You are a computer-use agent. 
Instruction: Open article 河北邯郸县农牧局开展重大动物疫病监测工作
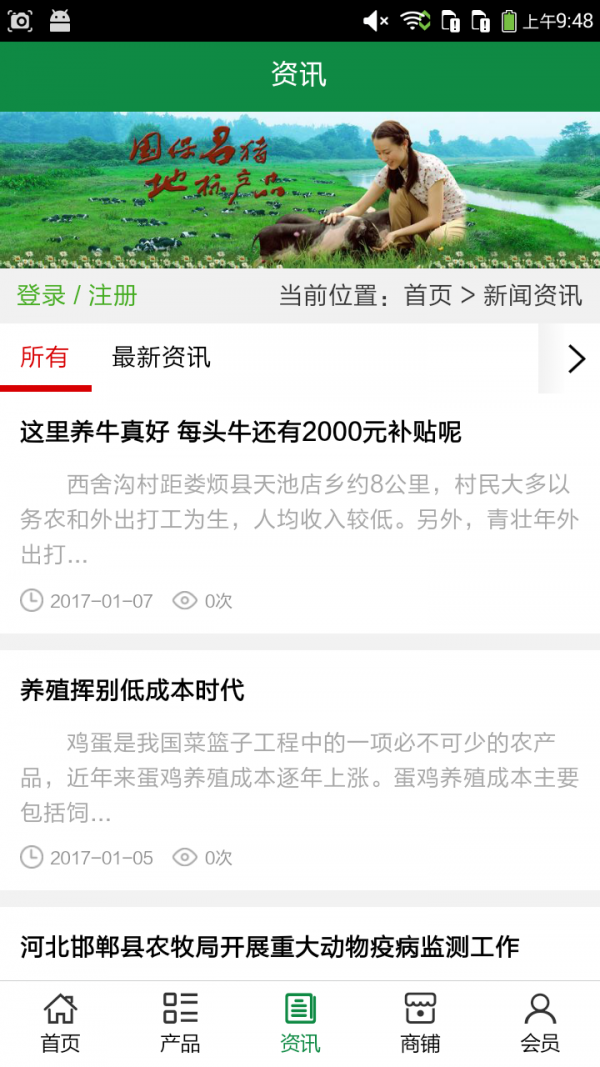pos(270,946)
